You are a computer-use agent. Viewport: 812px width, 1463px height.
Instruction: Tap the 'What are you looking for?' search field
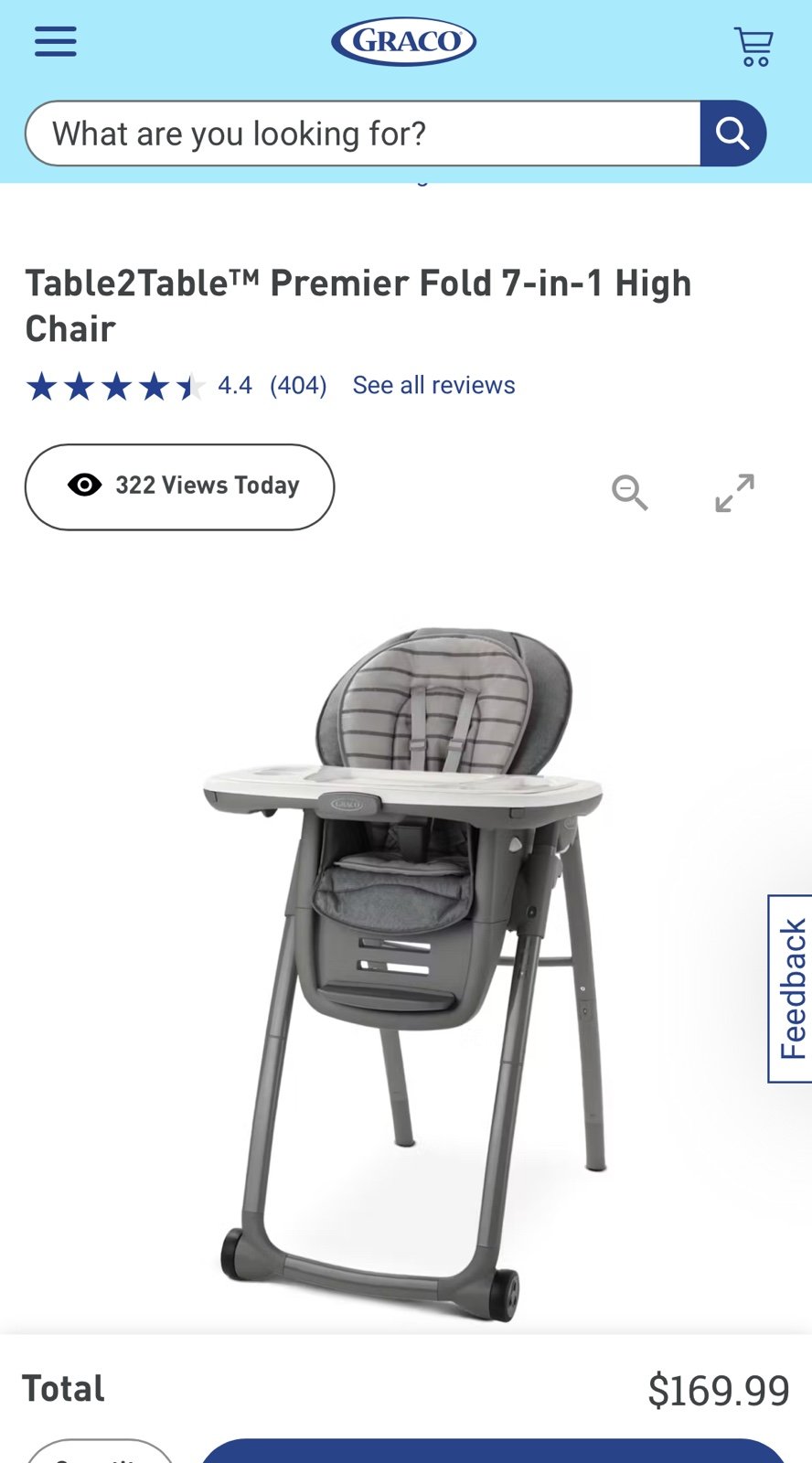[x=363, y=133]
